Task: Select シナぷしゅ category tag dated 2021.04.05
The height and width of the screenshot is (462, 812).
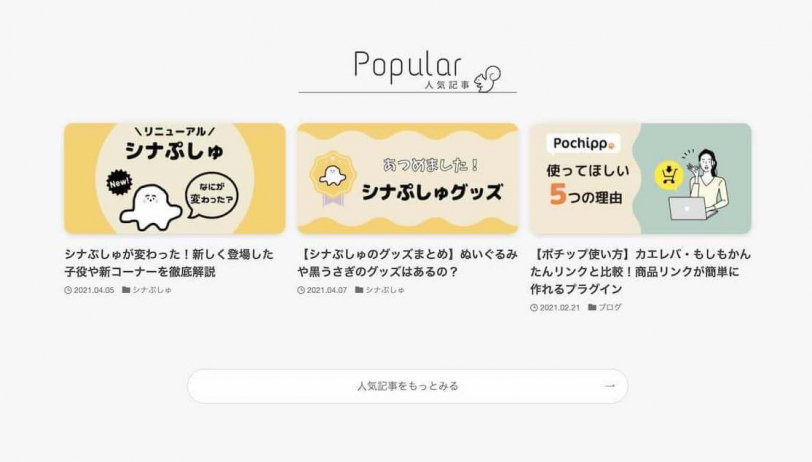Action: click(x=152, y=290)
